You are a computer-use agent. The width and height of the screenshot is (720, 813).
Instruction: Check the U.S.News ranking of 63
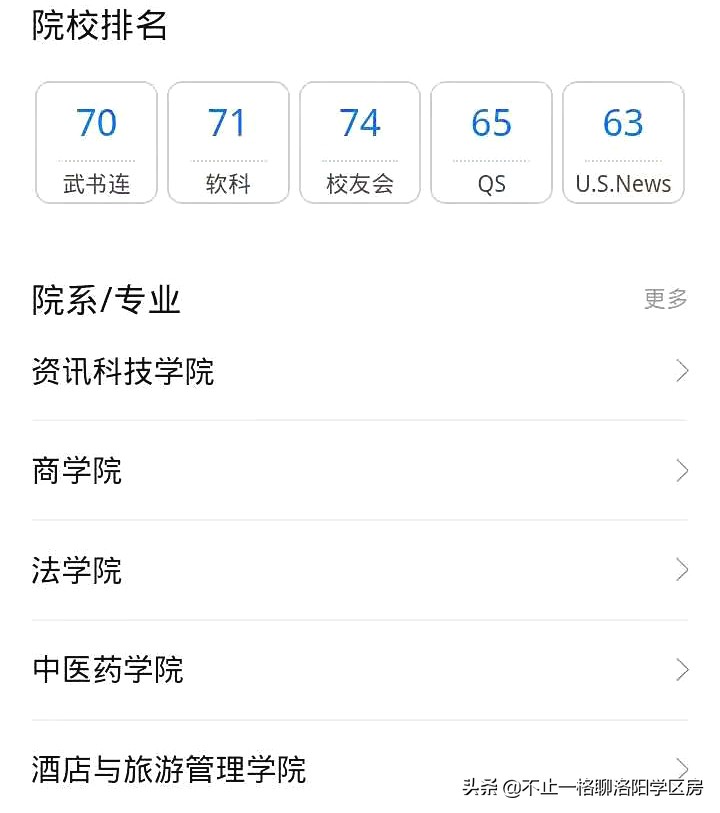(x=623, y=142)
